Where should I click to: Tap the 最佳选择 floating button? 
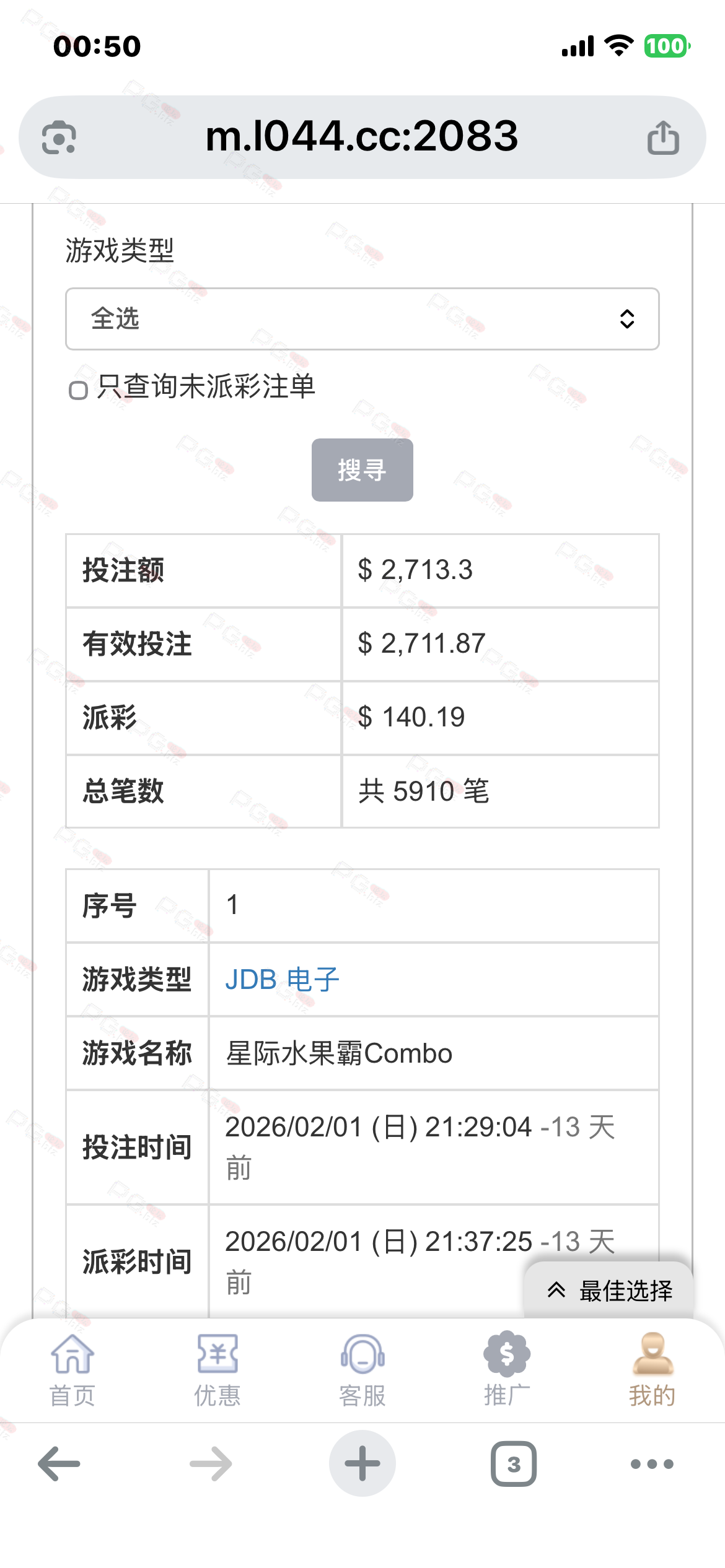[609, 1291]
